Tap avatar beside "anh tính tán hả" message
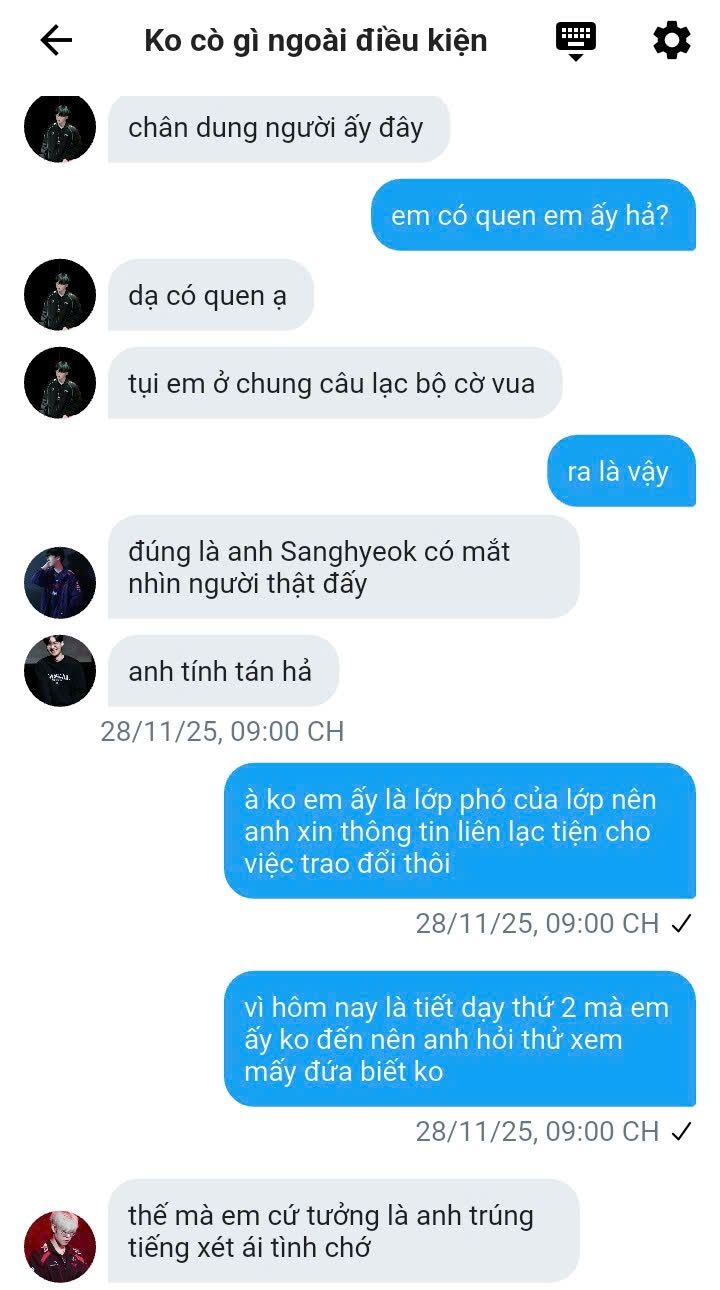 [60, 670]
